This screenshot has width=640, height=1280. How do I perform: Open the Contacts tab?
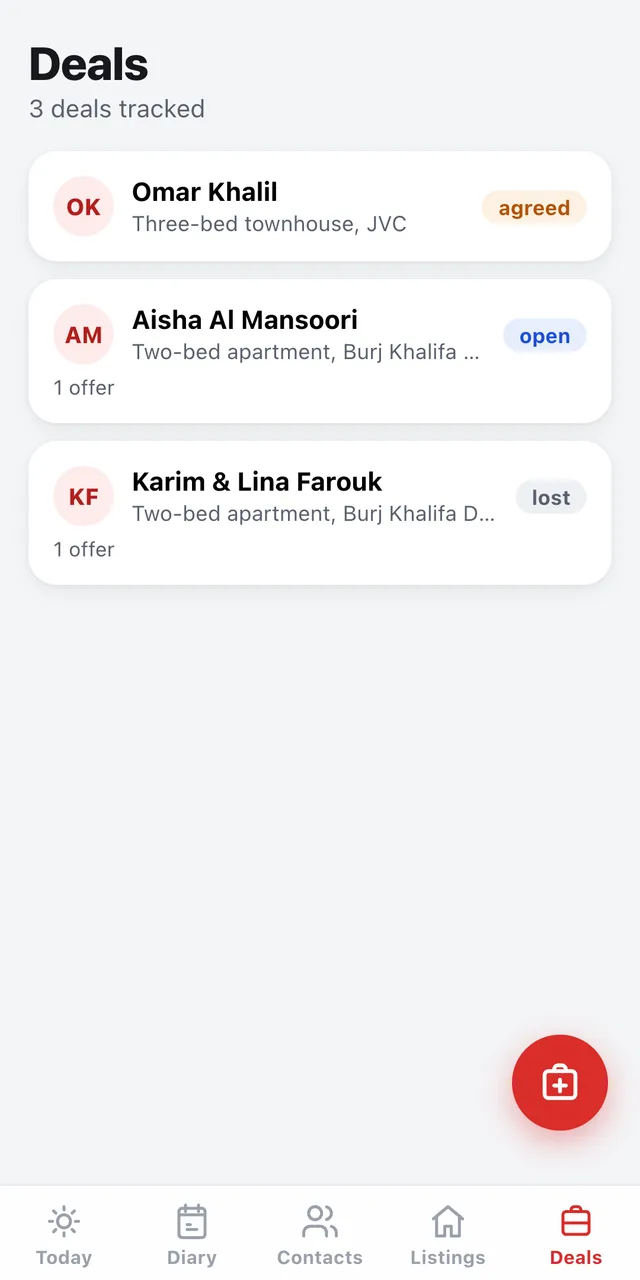point(320,1236)
